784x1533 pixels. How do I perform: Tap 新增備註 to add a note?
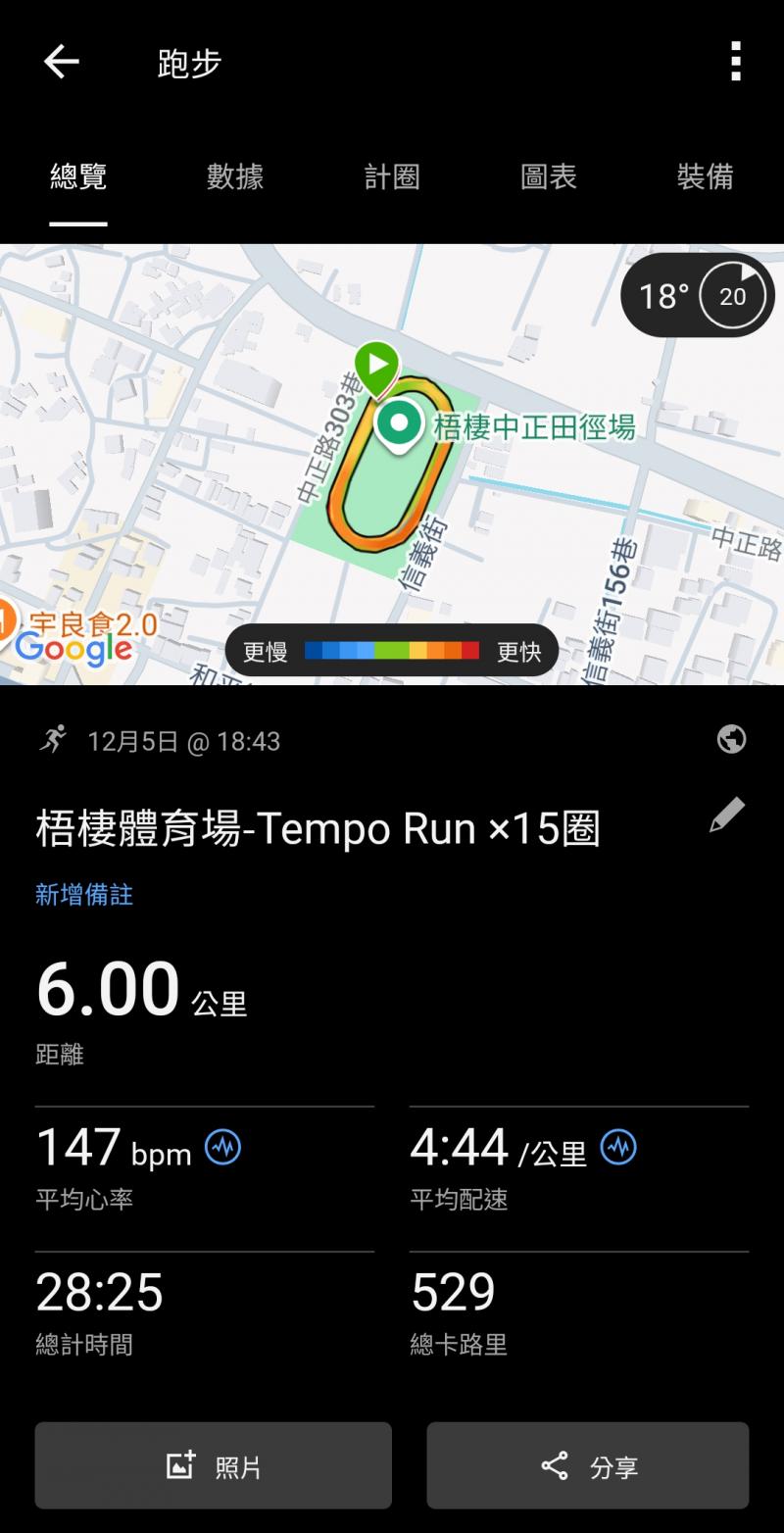click(x=84, y=894)
